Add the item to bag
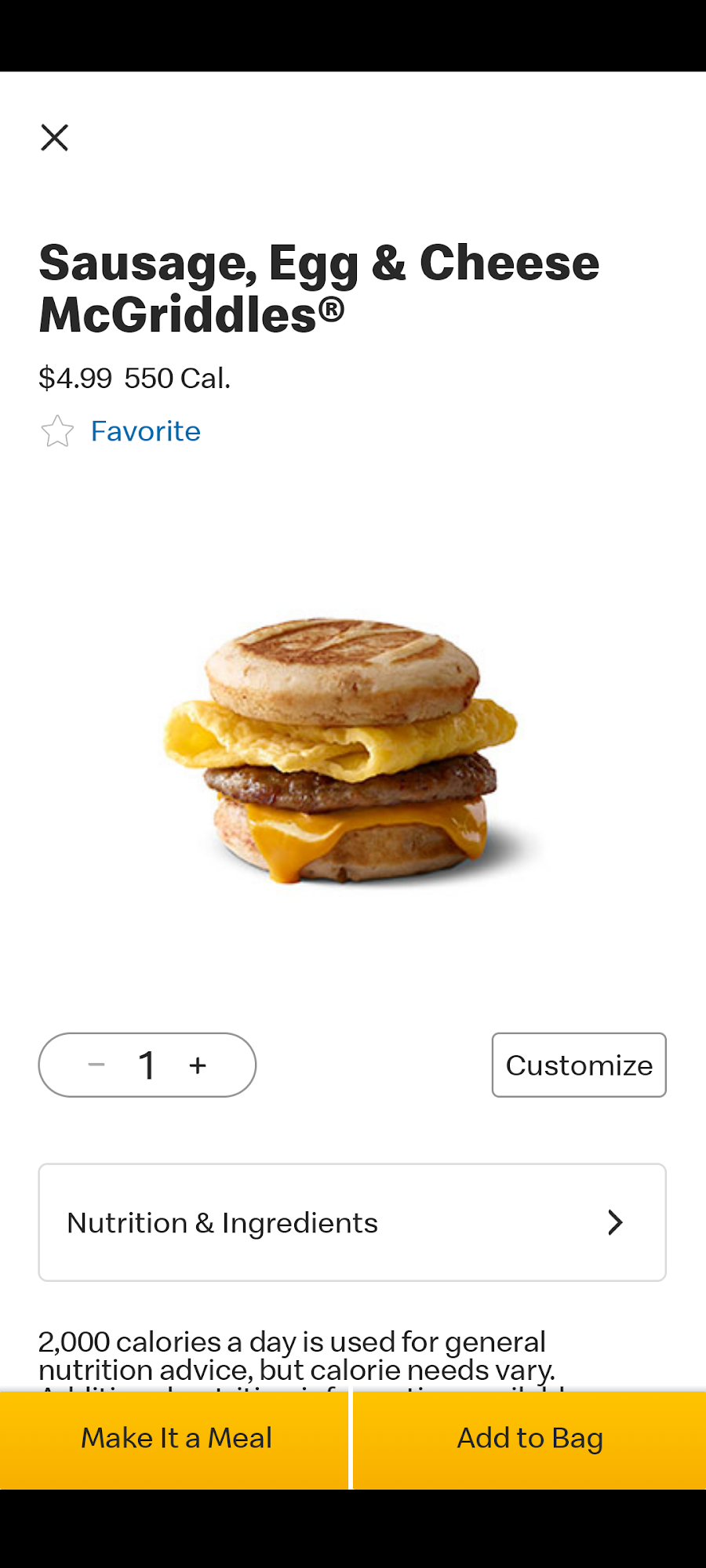Viewport: 706px width, 1568px height. [530, 1439]
